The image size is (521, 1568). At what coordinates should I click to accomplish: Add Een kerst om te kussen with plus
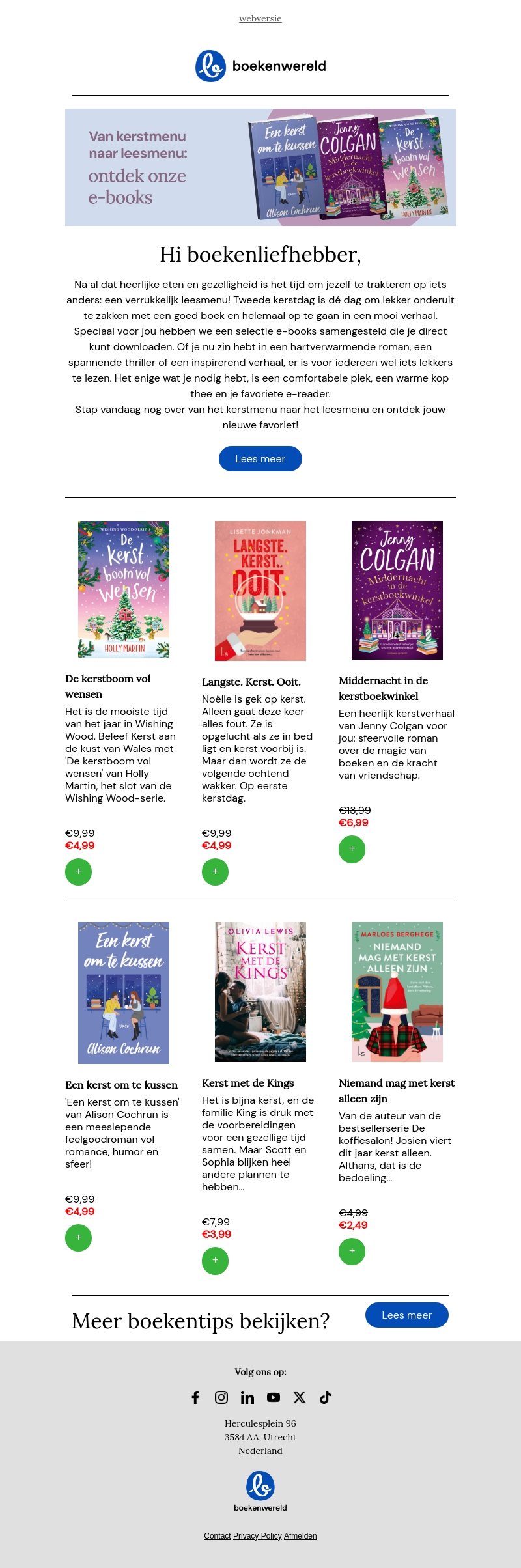click(78, 1237)
